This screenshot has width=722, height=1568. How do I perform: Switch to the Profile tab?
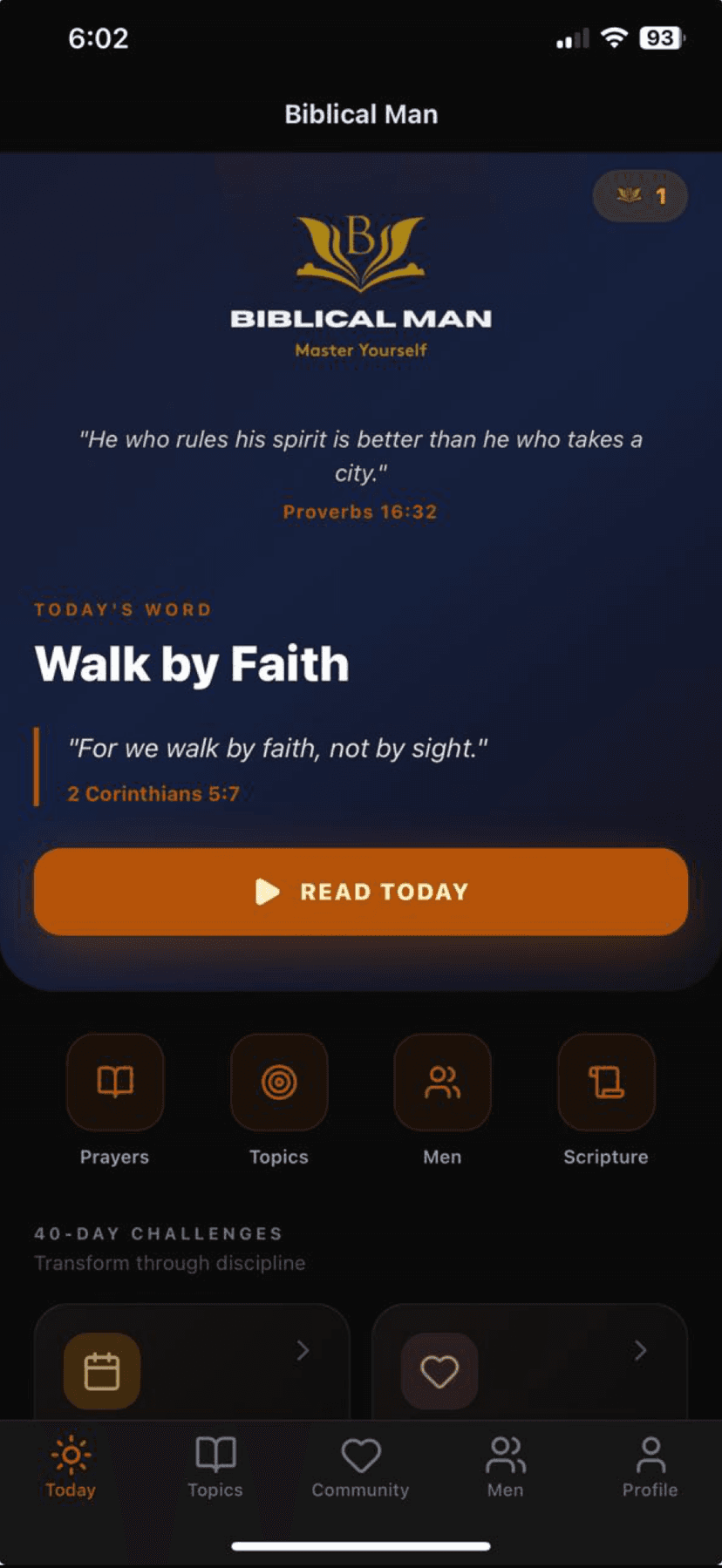(650, 1469)
